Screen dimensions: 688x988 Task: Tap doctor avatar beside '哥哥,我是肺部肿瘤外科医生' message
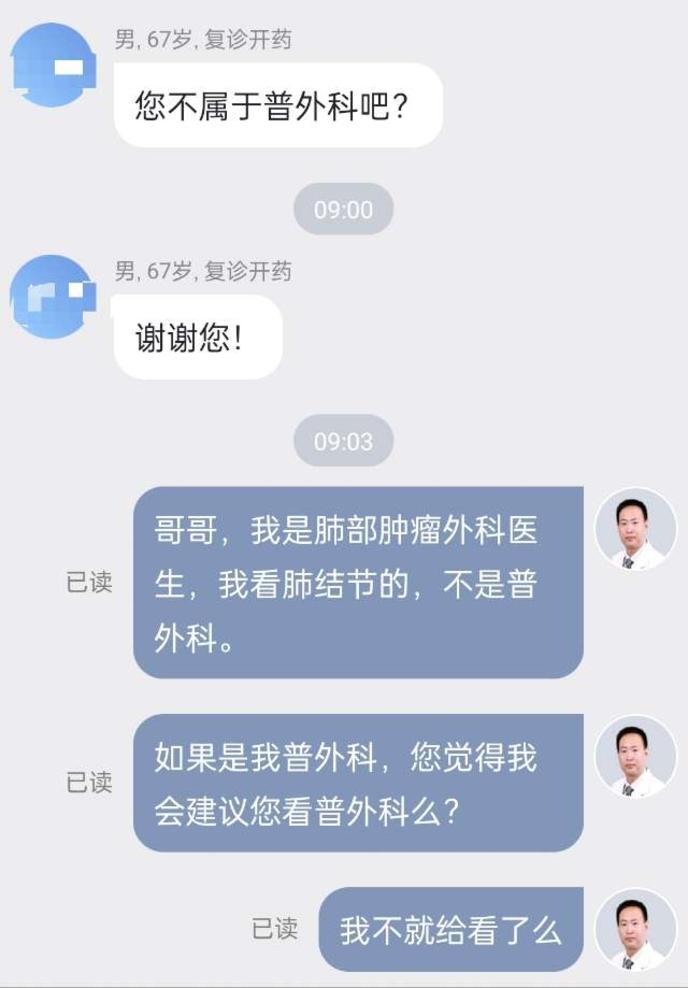635,530
